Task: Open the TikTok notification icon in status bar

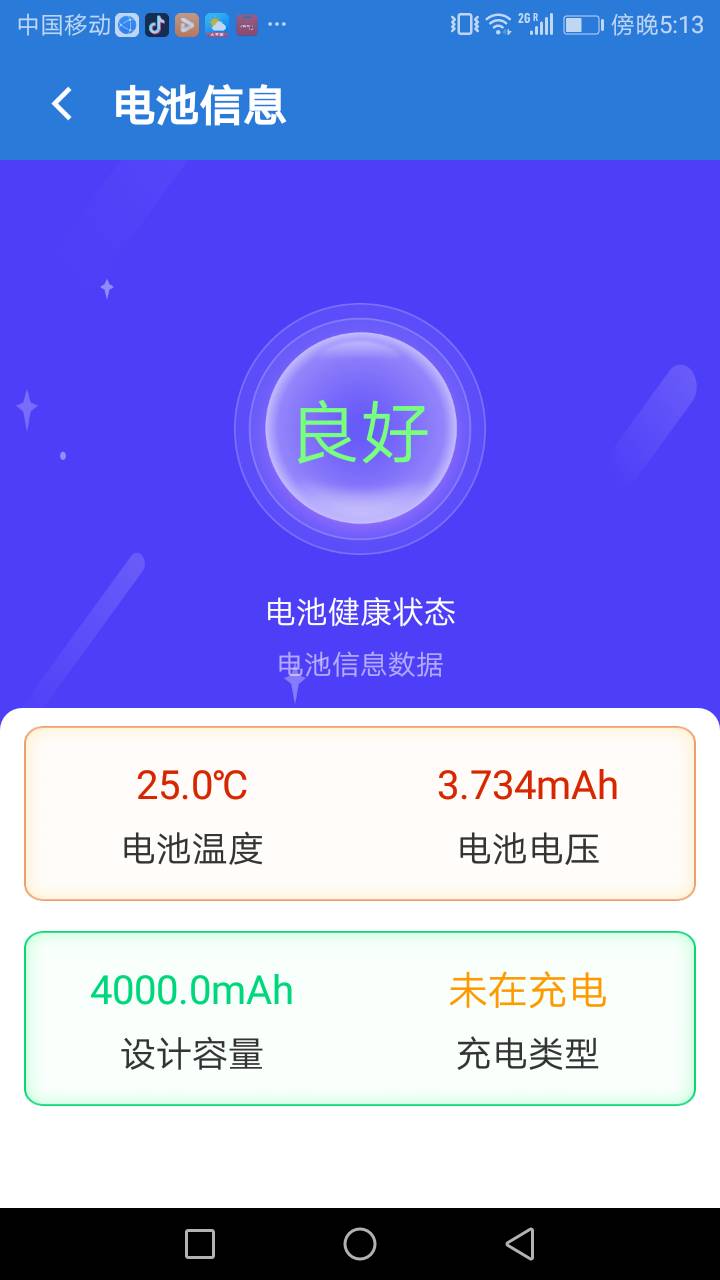Action: click(155, 25)
